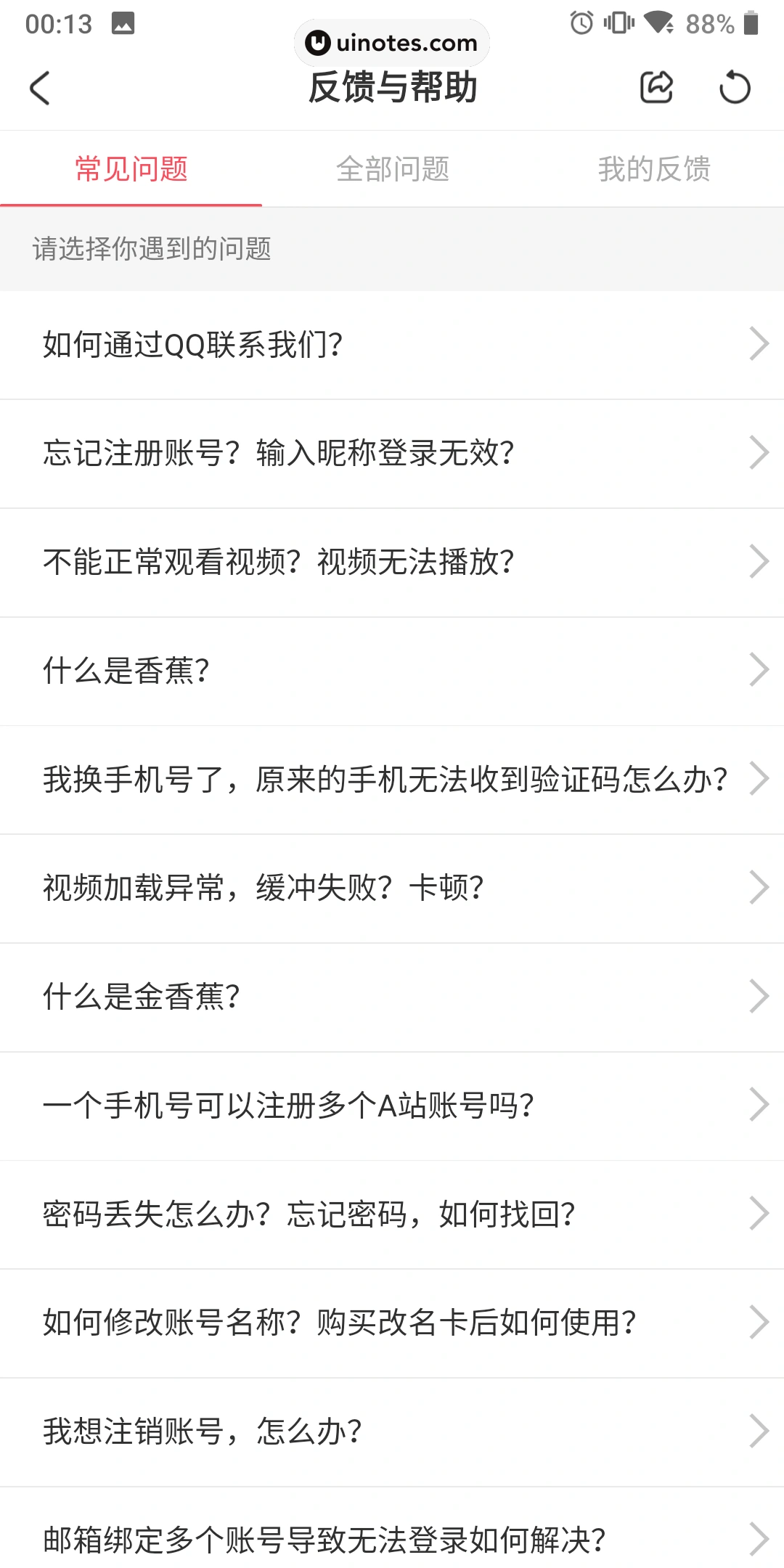This screenshot has height=1568, width=784.
Task: Open 一个手机号可以注册多个A站账号吗 question
Action: (x=392, y=1106)
